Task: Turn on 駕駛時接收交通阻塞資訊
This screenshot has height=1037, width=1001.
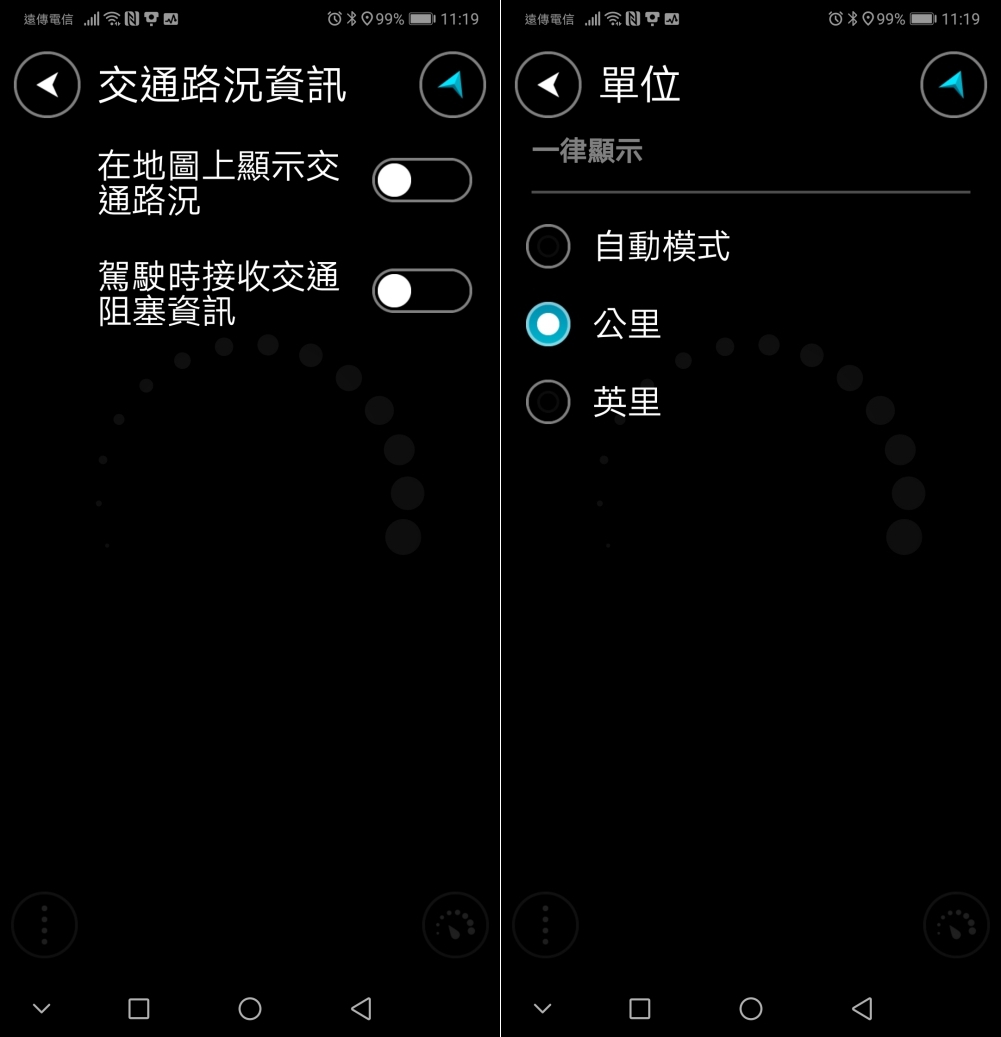Action: (421, 291)
